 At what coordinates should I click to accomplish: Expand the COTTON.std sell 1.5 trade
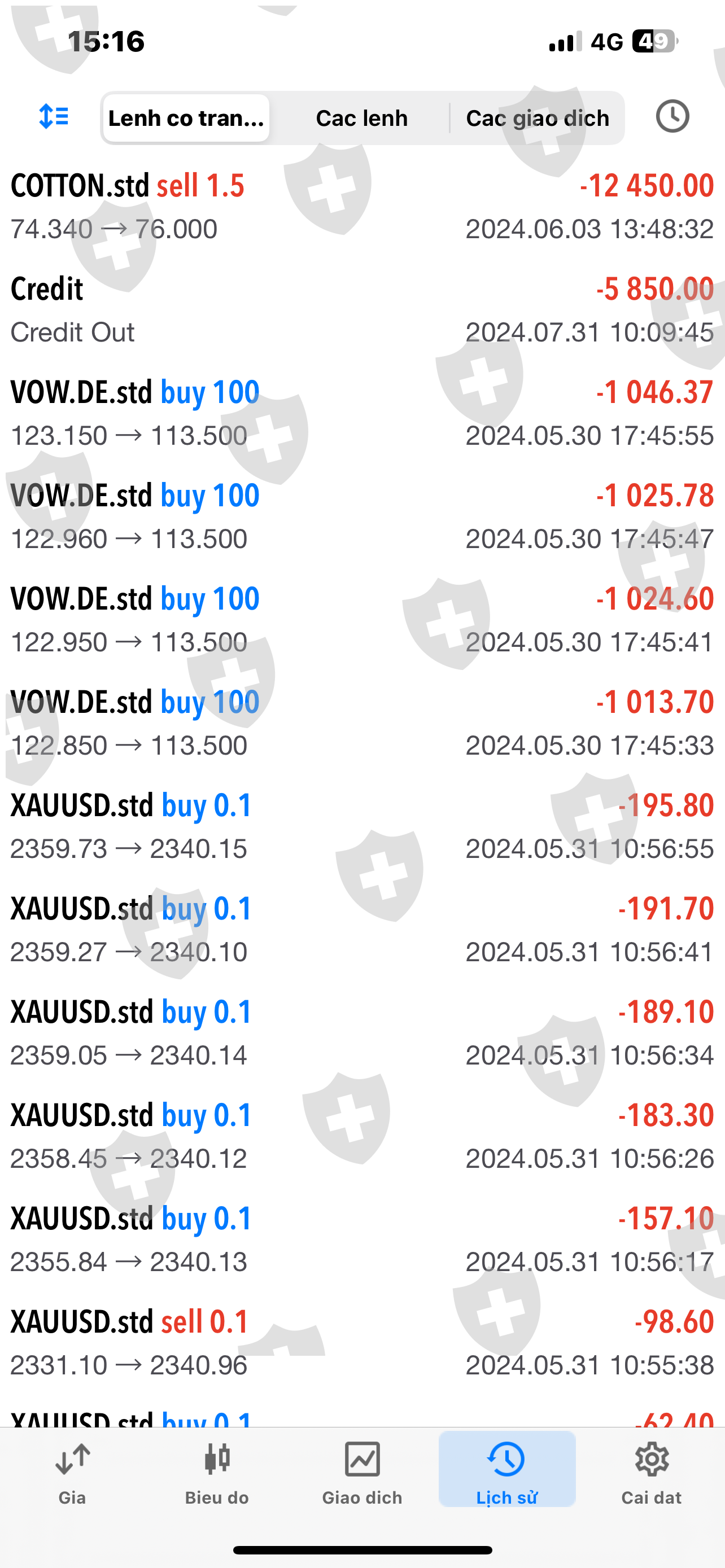click(362, 207)
